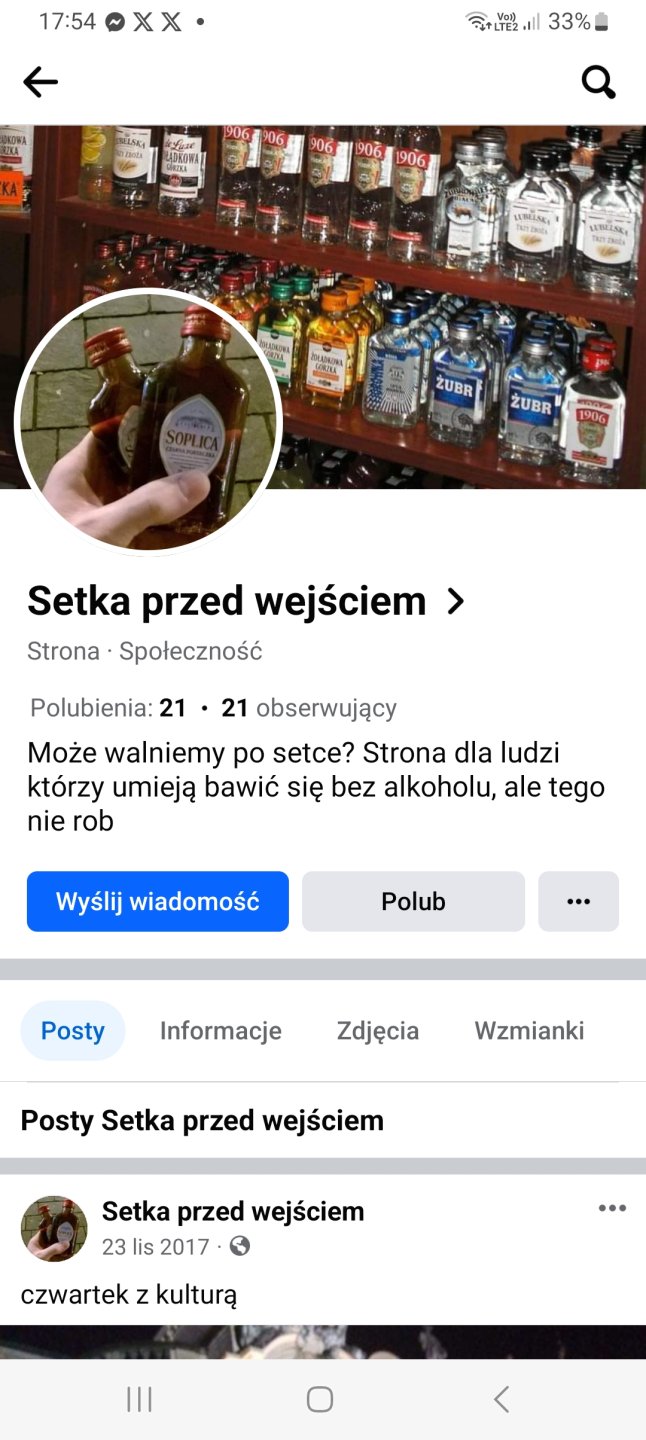Like the page with Polub
This screenshot has width=646, height=1440.
pos(413,901)
